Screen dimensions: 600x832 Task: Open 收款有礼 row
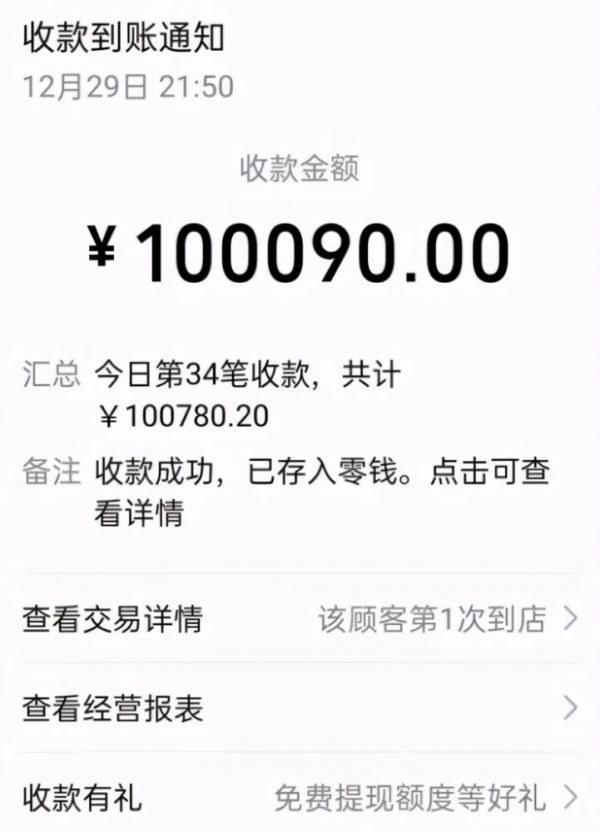[x=300, y=797]
